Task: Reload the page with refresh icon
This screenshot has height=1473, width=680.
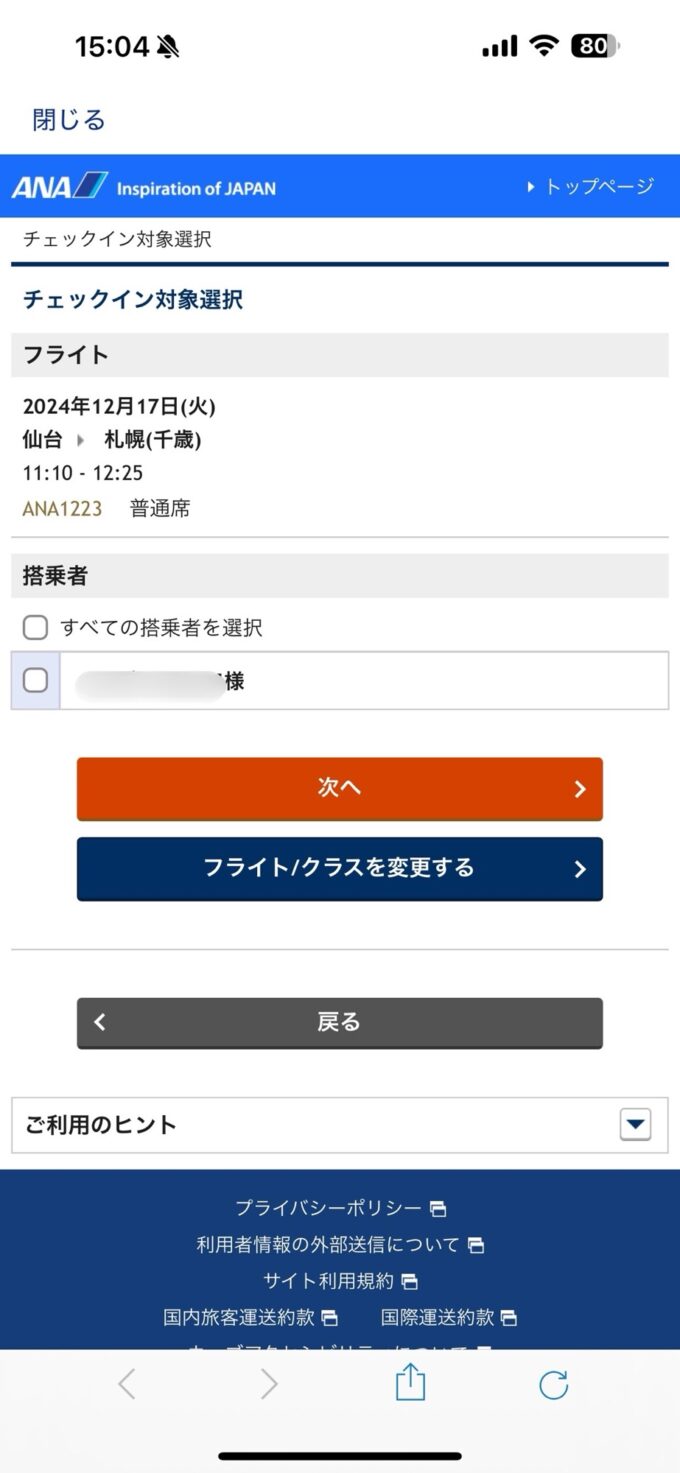Action: 553,1385
